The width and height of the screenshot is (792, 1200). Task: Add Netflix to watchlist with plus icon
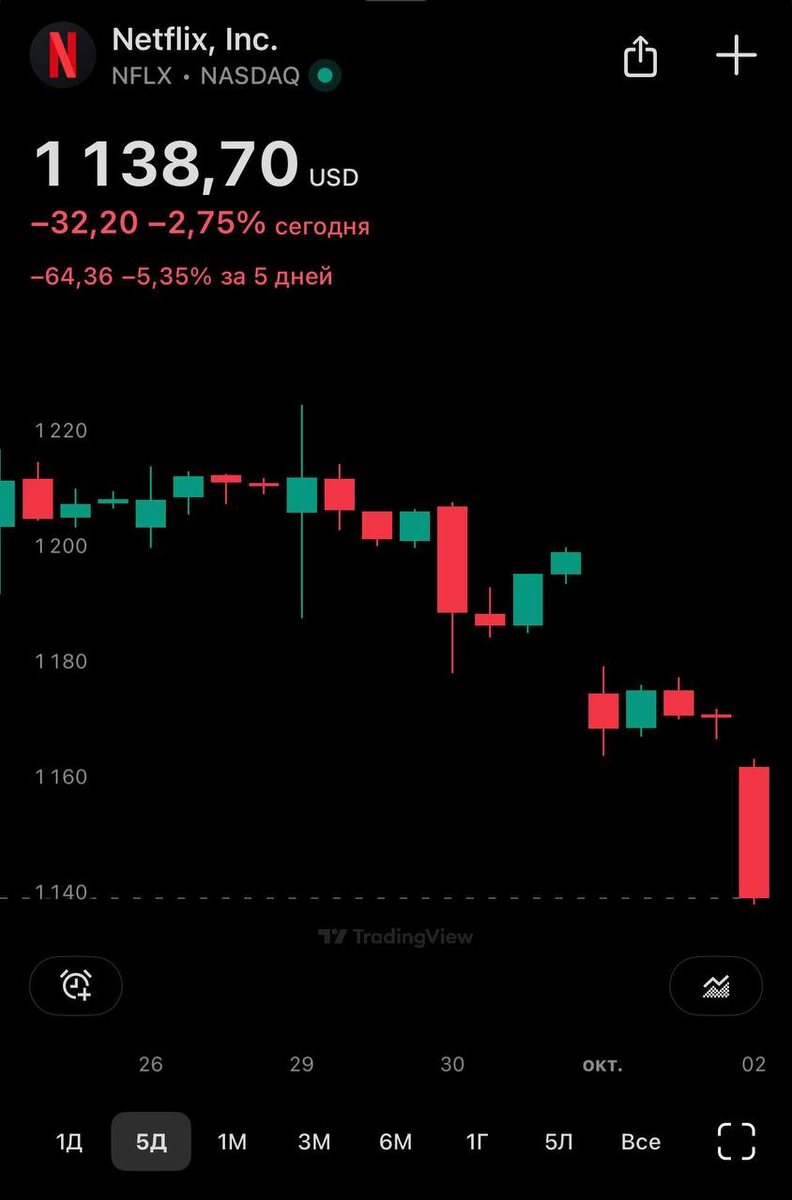736,55
